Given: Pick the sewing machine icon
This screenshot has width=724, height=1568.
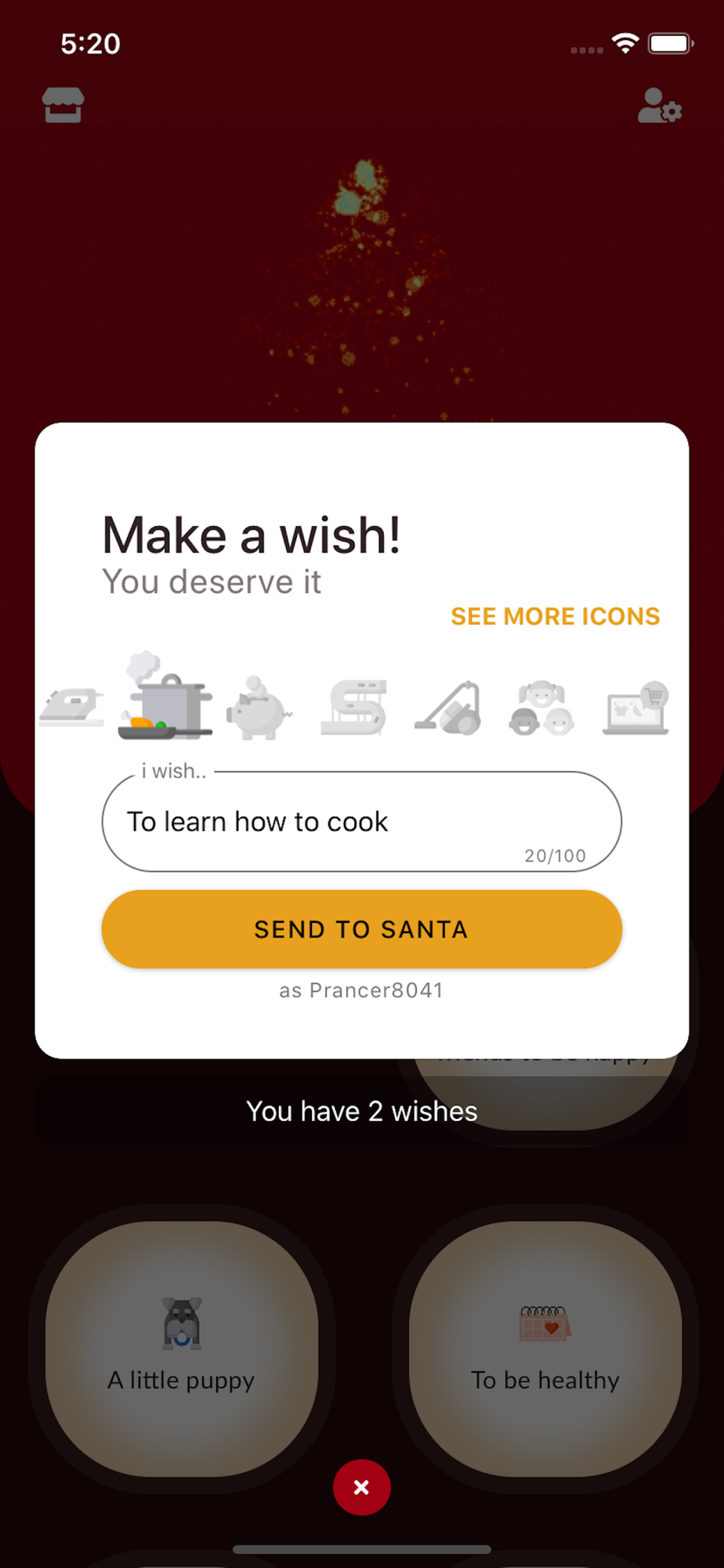Looking at the screenshot, I should click(x=354, y=708).
